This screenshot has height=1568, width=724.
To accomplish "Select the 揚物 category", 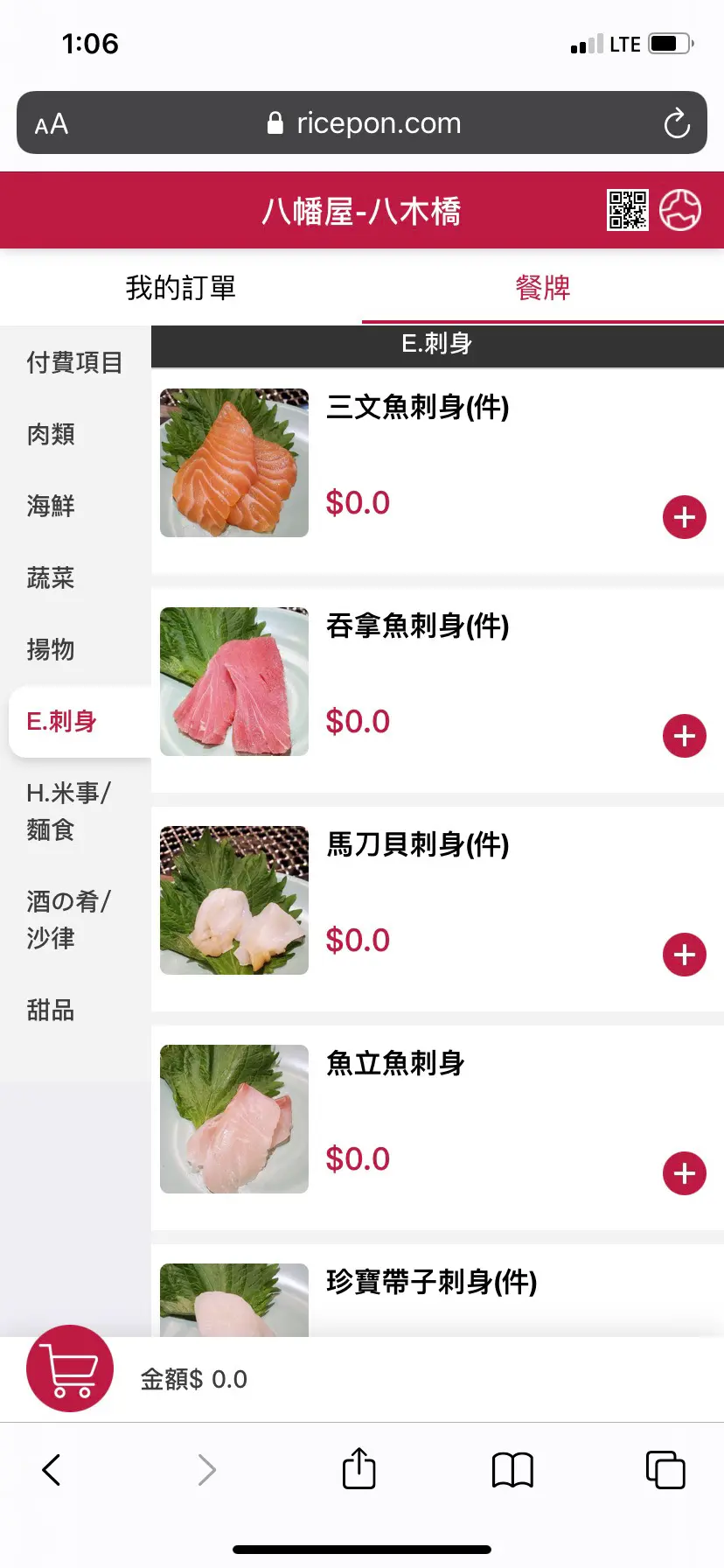I will (51, 649).
